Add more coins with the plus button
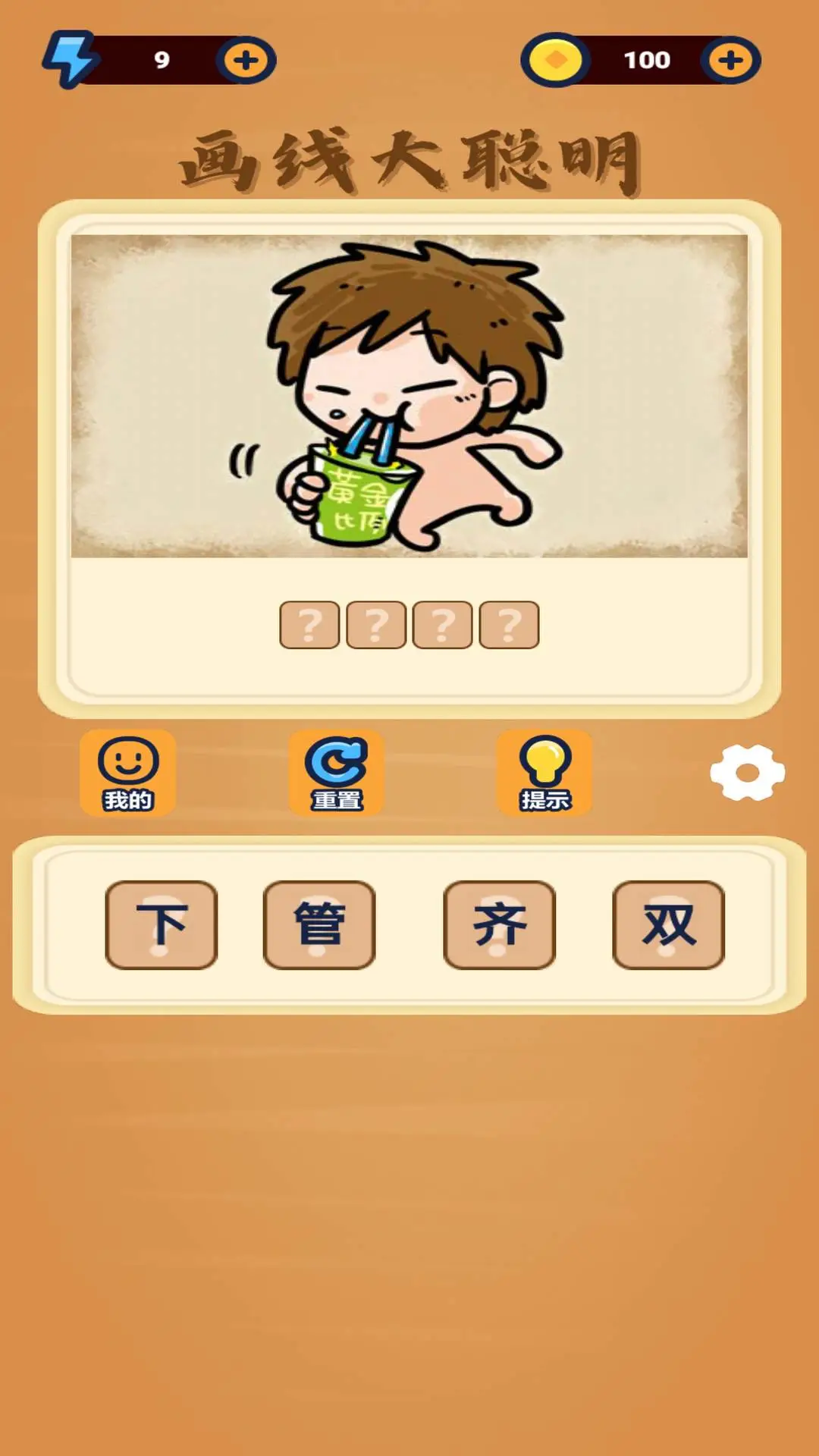This screenshot has height=1456, width=819. 730,60
